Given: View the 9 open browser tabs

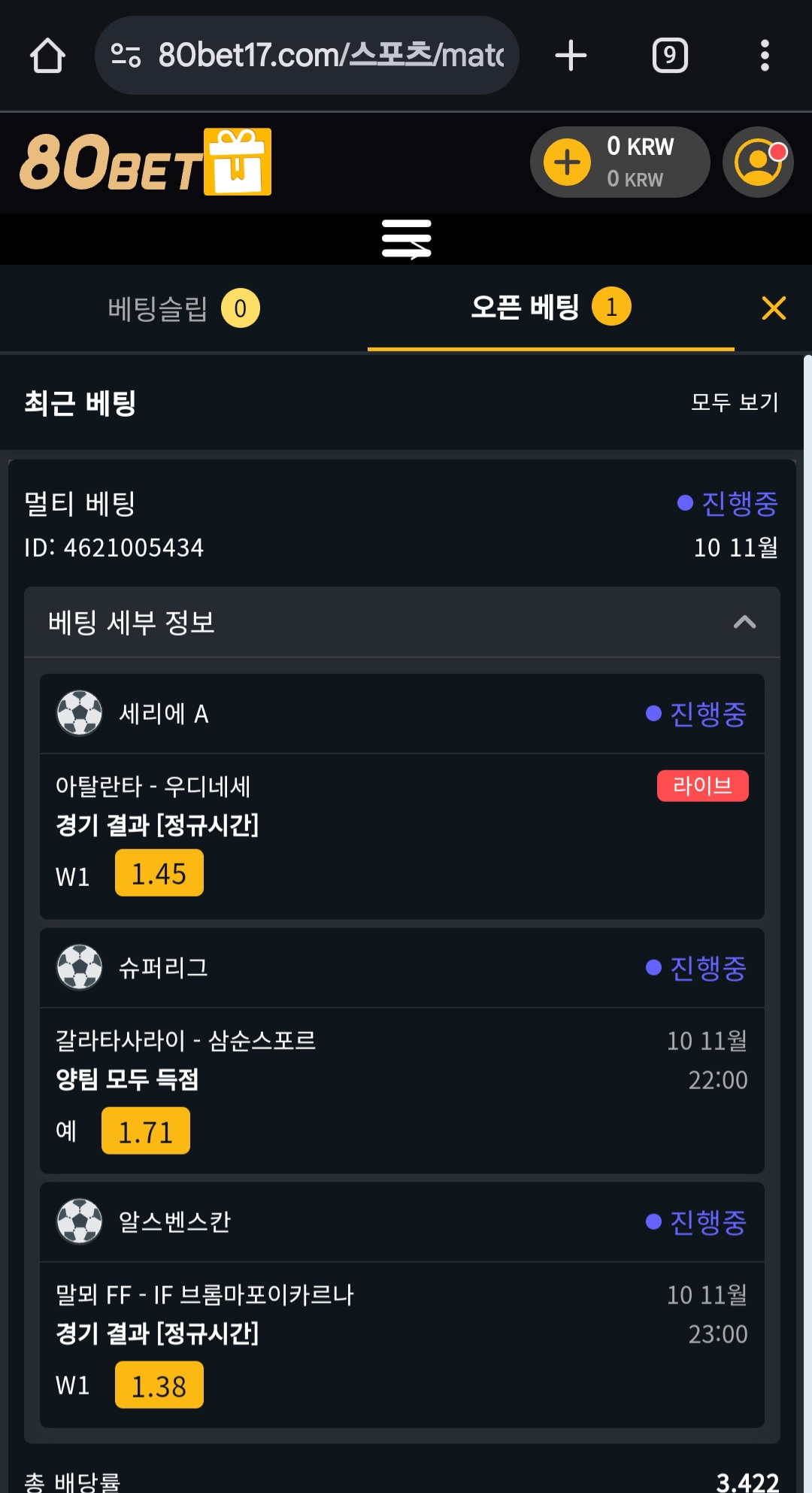Looking at the screenshot, I should point(670,56).
